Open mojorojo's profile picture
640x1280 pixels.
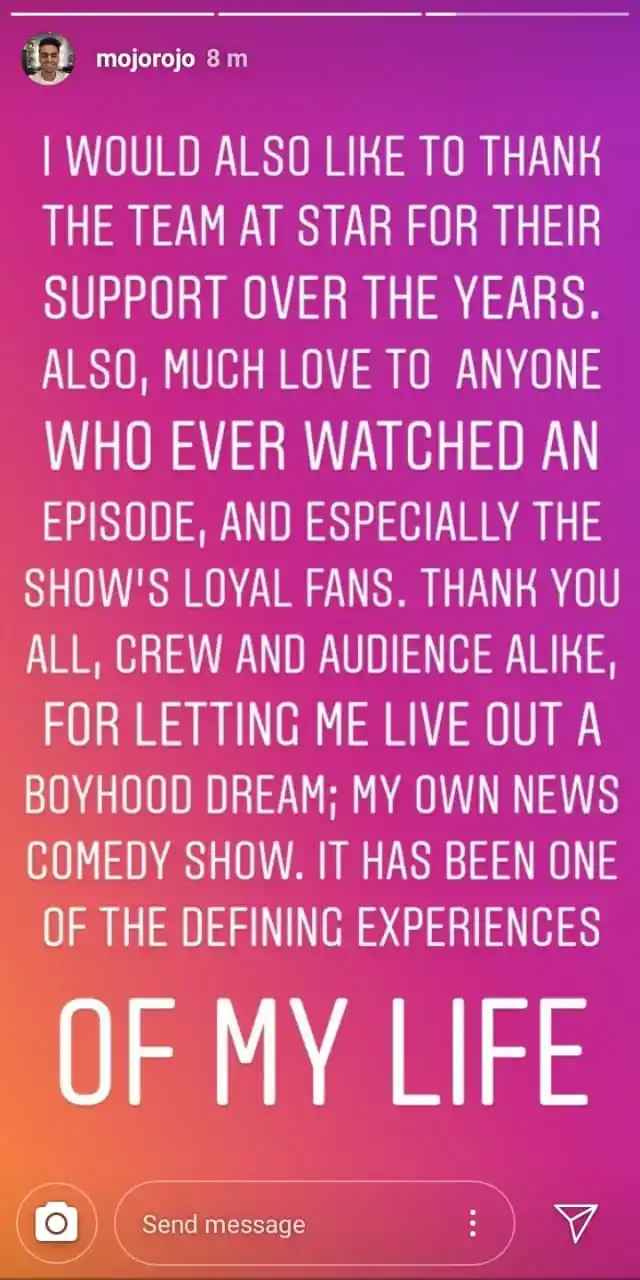(x=47, y=59)
